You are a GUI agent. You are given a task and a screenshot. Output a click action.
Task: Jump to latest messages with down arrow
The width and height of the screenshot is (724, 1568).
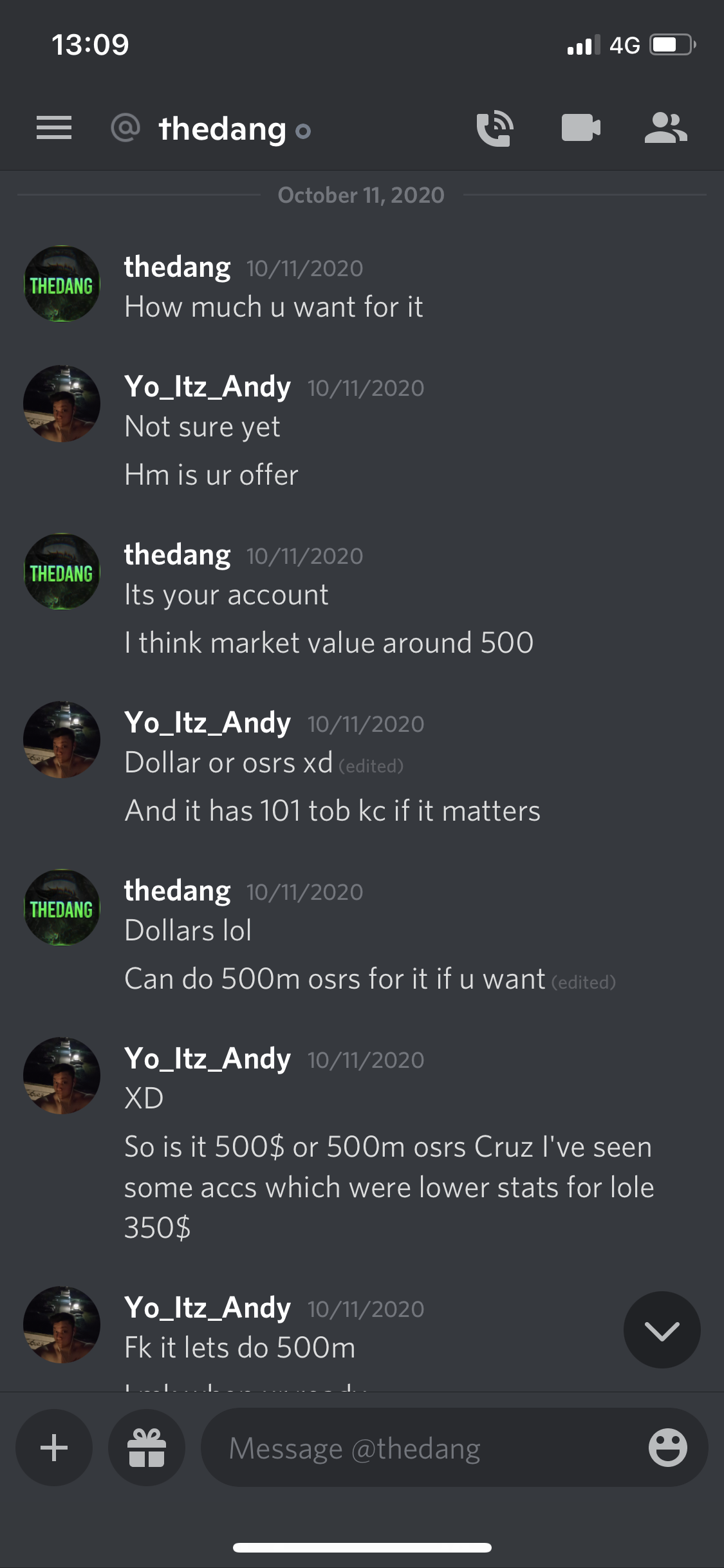(662, 1330)
